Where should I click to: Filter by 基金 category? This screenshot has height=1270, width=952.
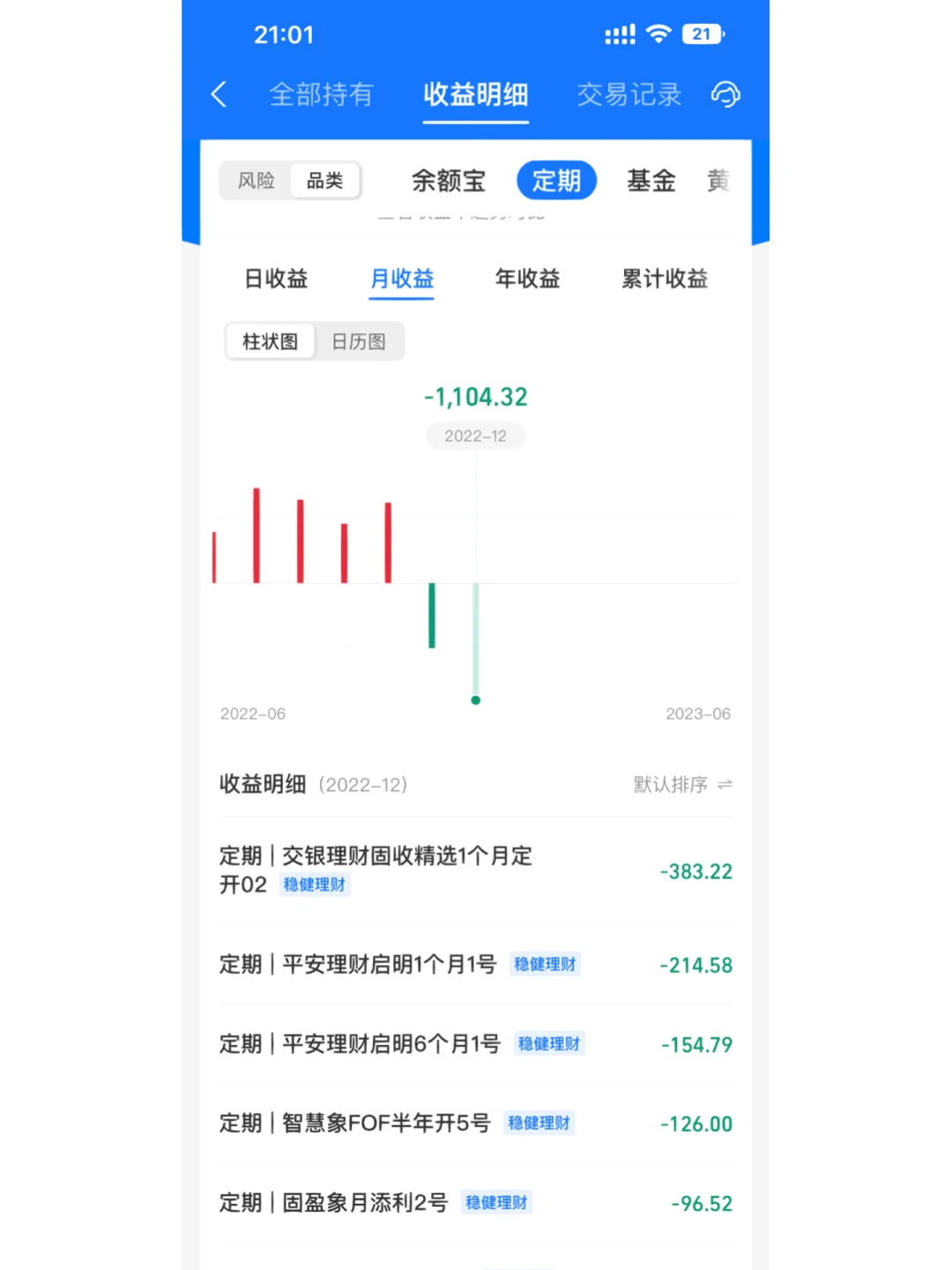click(651, 181)
